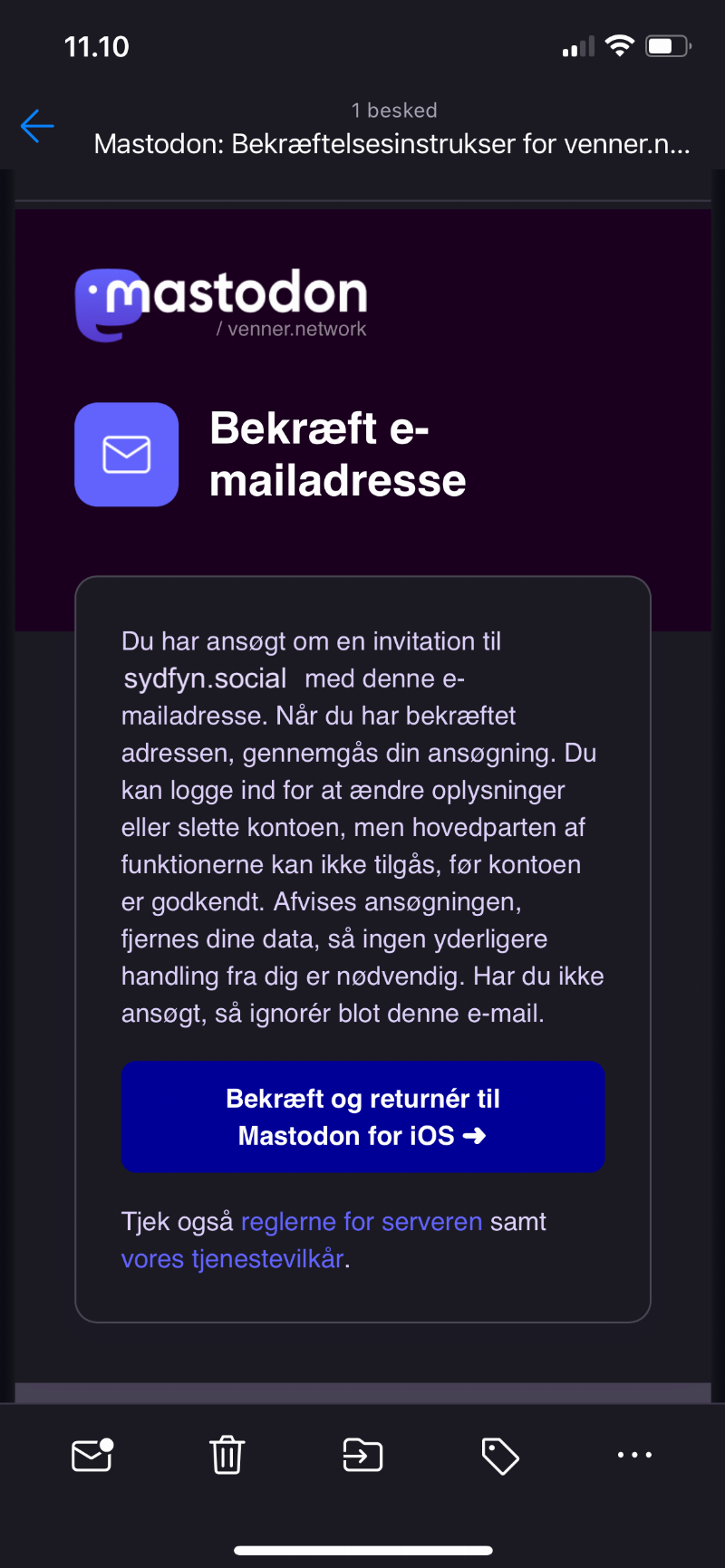Mark the email as unread
Screen dimensions: 725x1568
(92, 1455)
